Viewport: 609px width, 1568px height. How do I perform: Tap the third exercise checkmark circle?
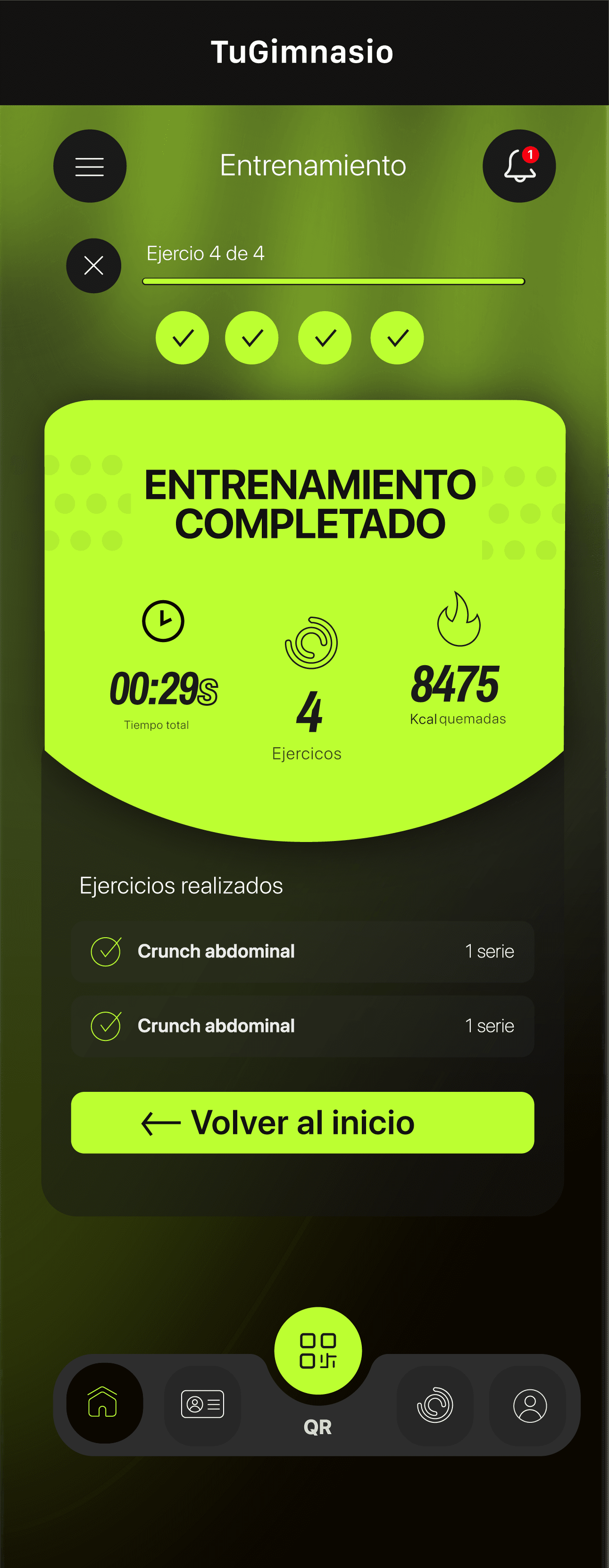coord(325,338)
